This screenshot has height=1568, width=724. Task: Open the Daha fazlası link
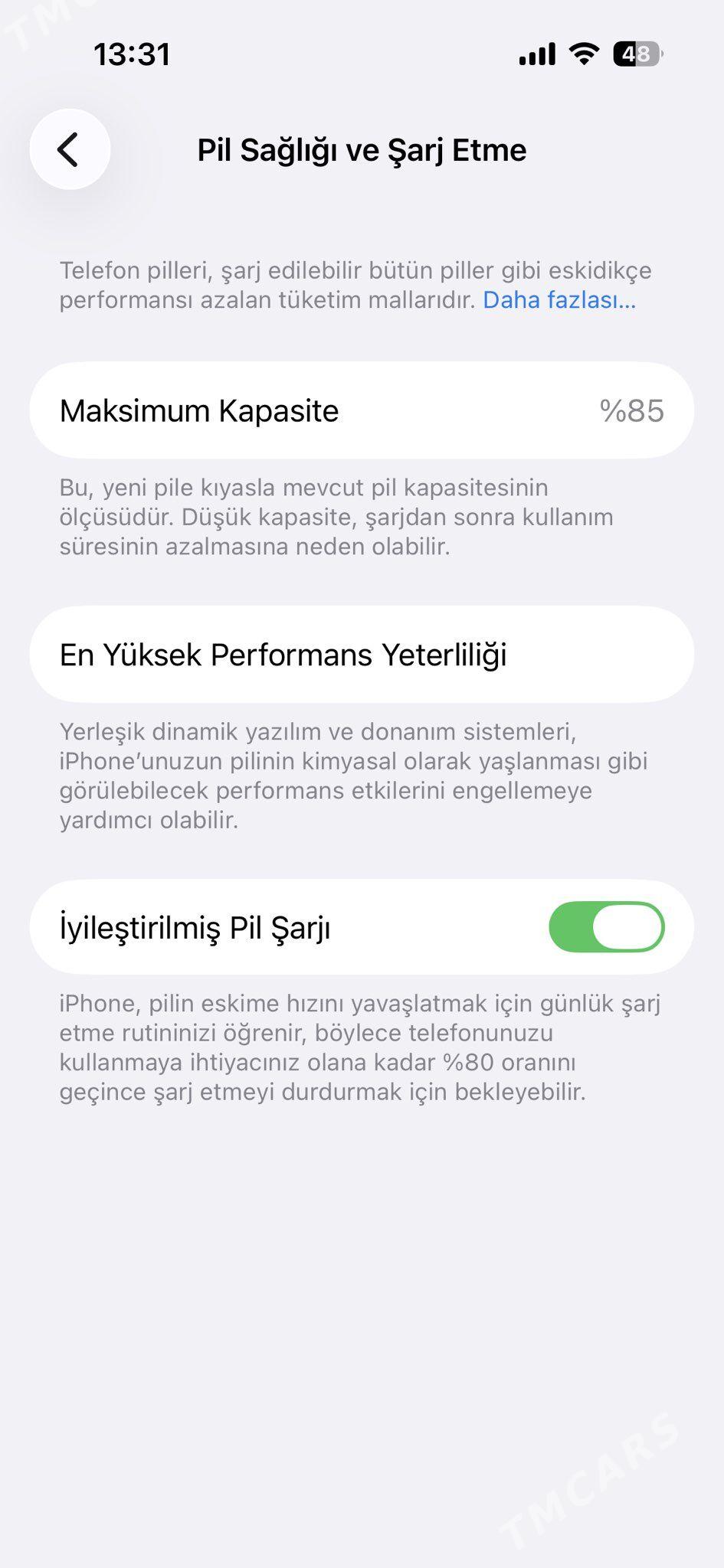559,300
